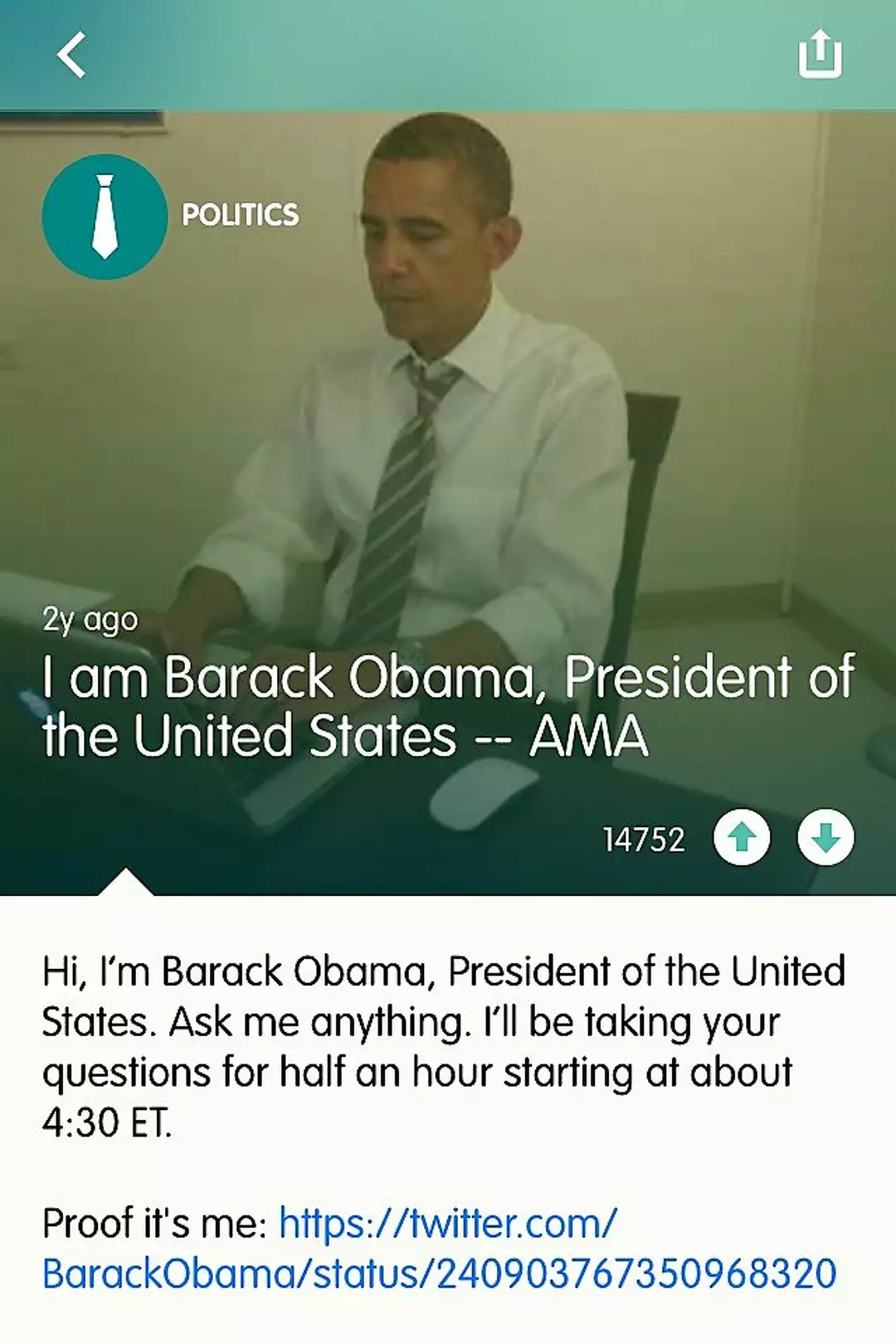Open the Politics category badge
The image size is (896, 1344).
click(x=105, y=217)
